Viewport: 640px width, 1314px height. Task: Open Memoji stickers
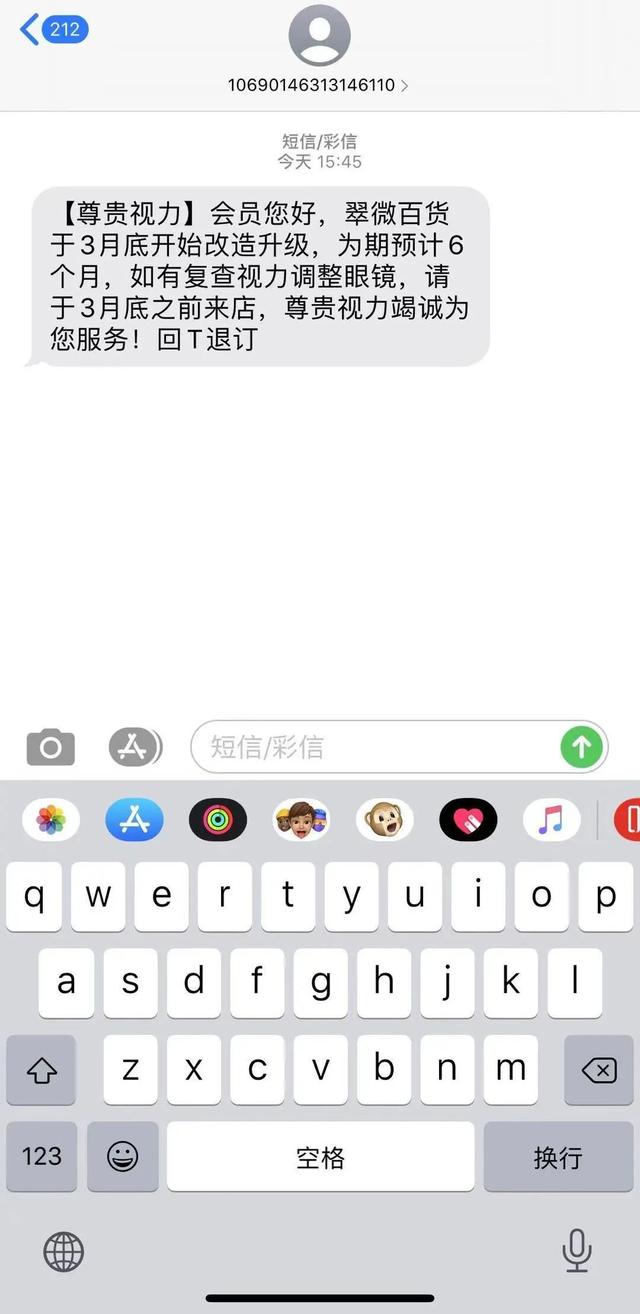(301, 821)
